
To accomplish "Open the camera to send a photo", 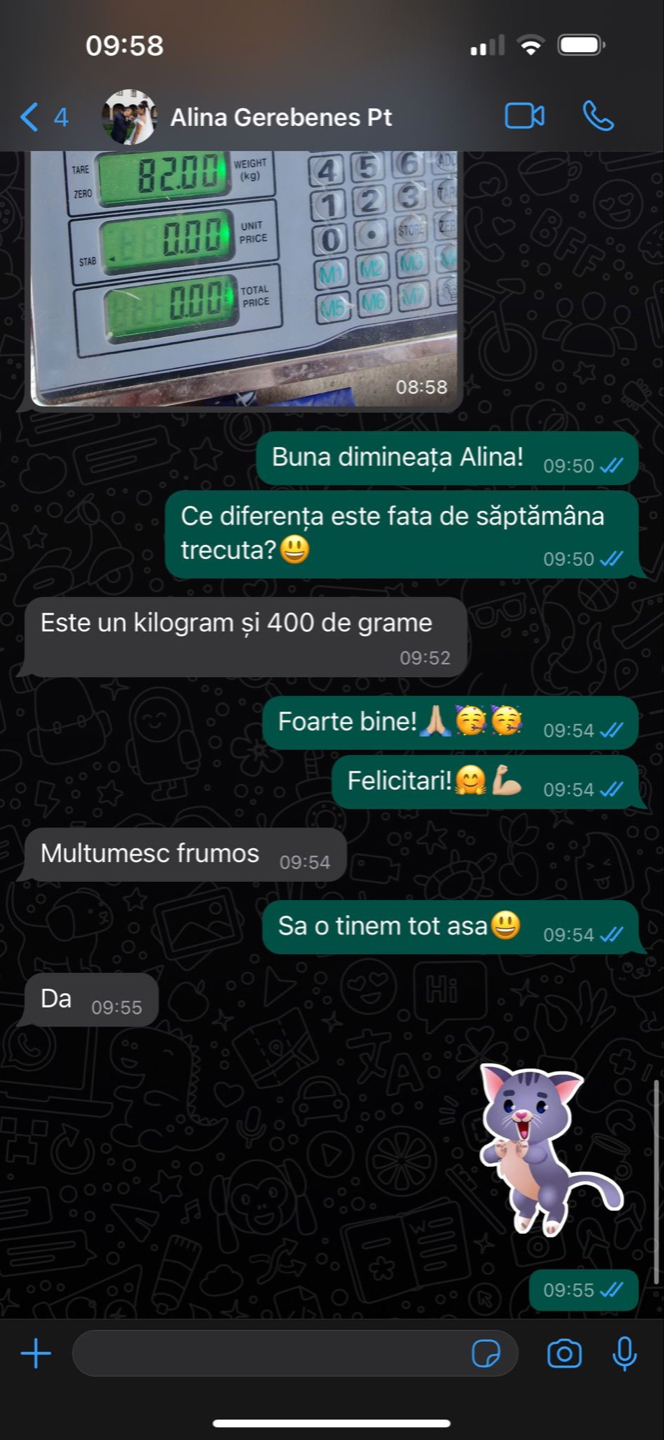I will [x=564, y=1354].
